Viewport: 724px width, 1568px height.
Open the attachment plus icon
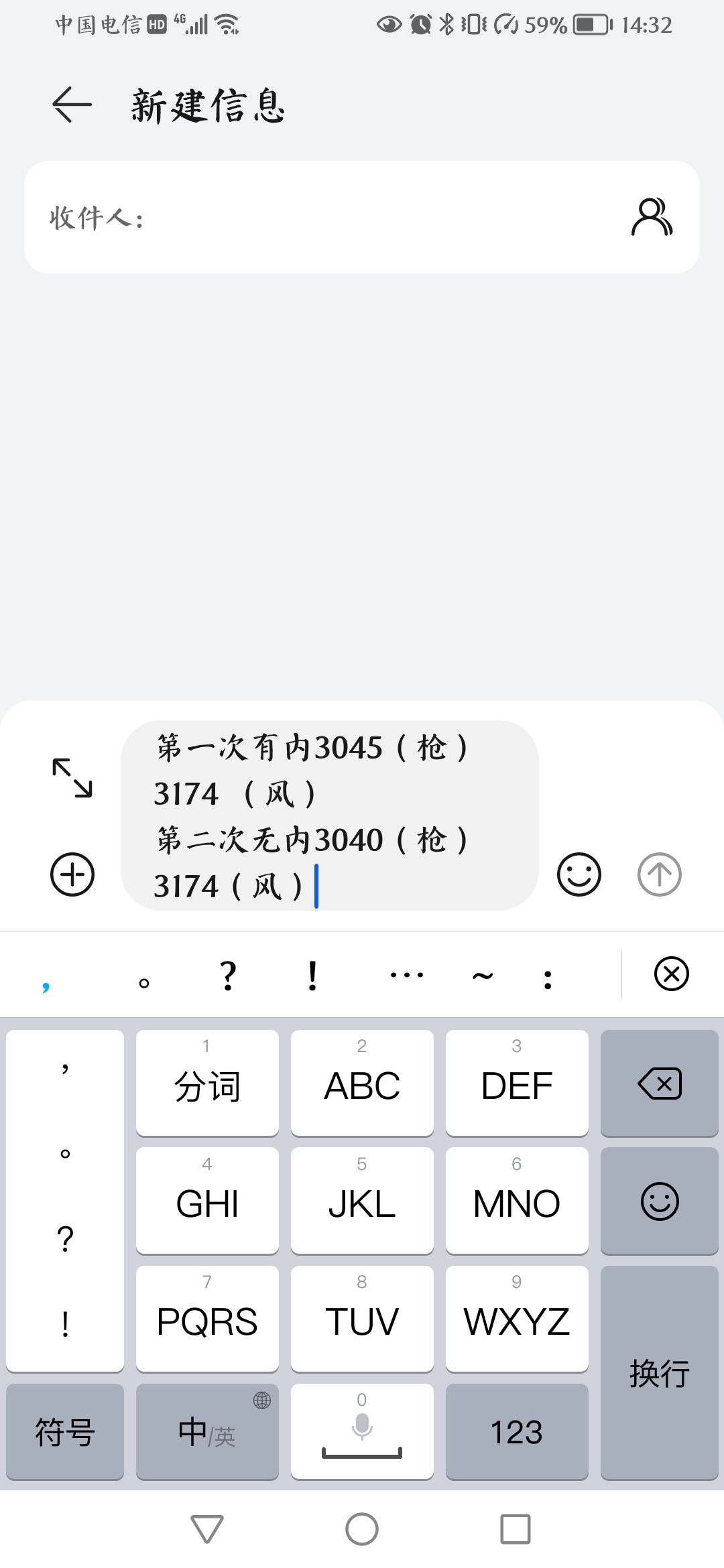pos(72,874)
